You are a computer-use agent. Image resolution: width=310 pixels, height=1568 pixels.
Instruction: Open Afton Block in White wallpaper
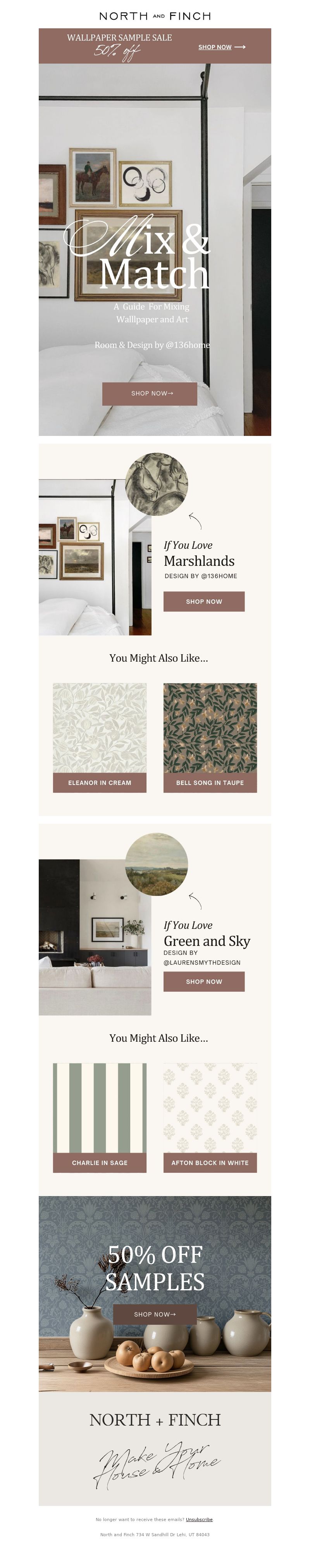(x=210, y=1163)
